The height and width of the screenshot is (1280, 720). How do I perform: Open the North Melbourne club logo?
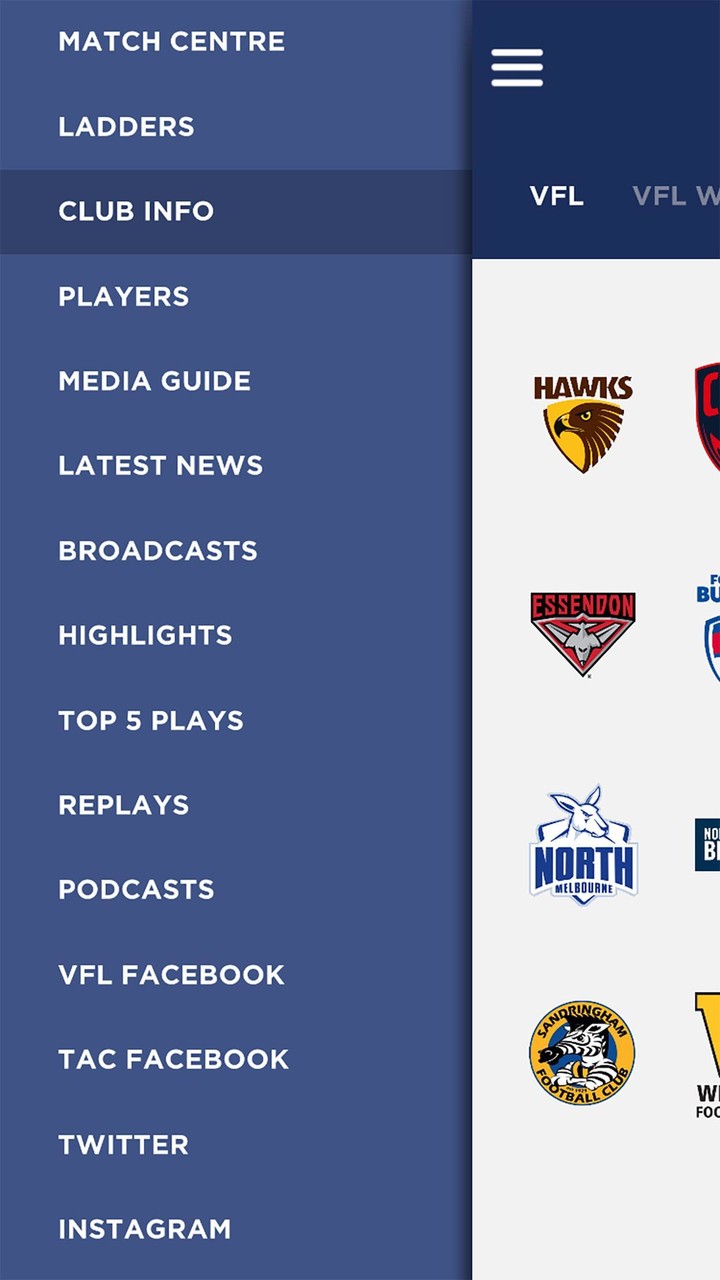point(583,843)
